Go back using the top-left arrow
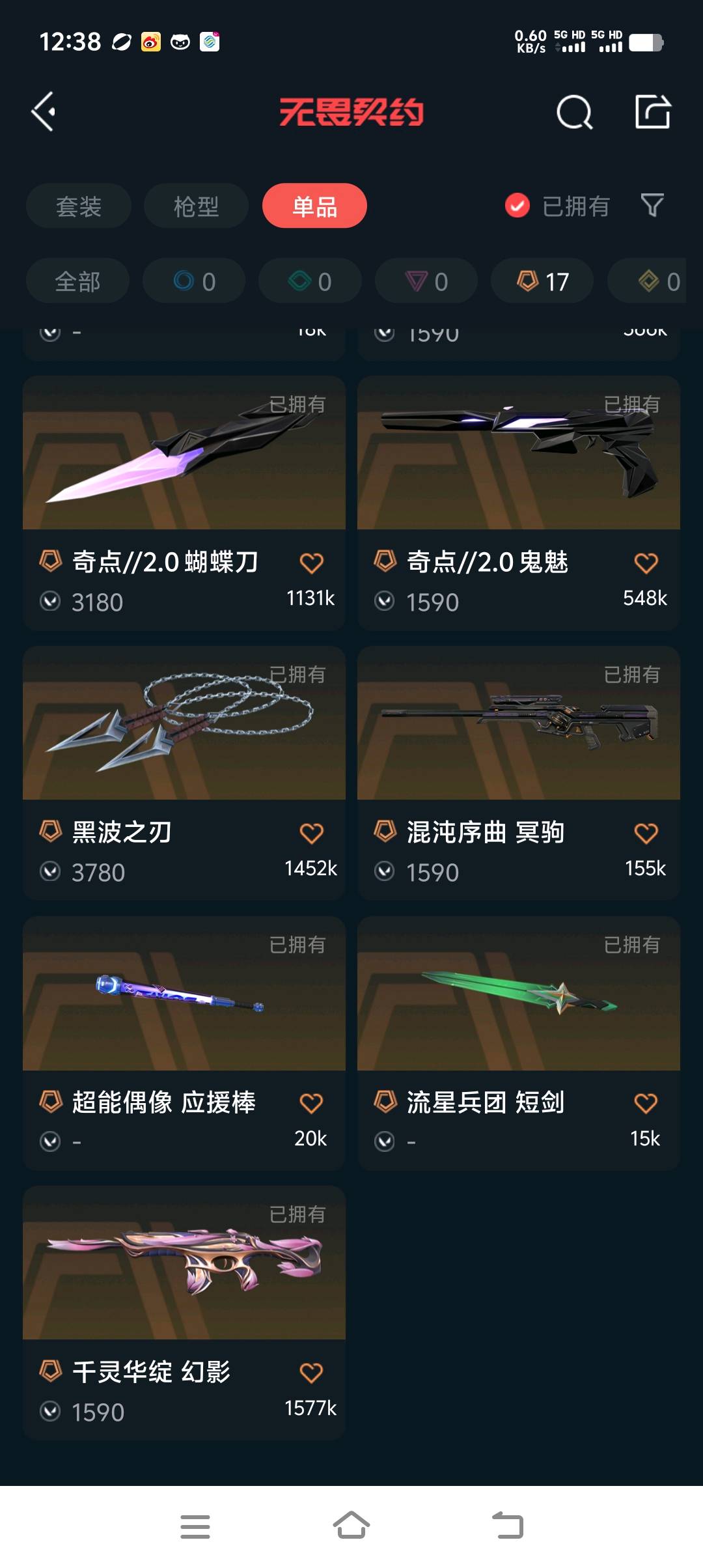The image size is (703, 1568). coord(44,112)
